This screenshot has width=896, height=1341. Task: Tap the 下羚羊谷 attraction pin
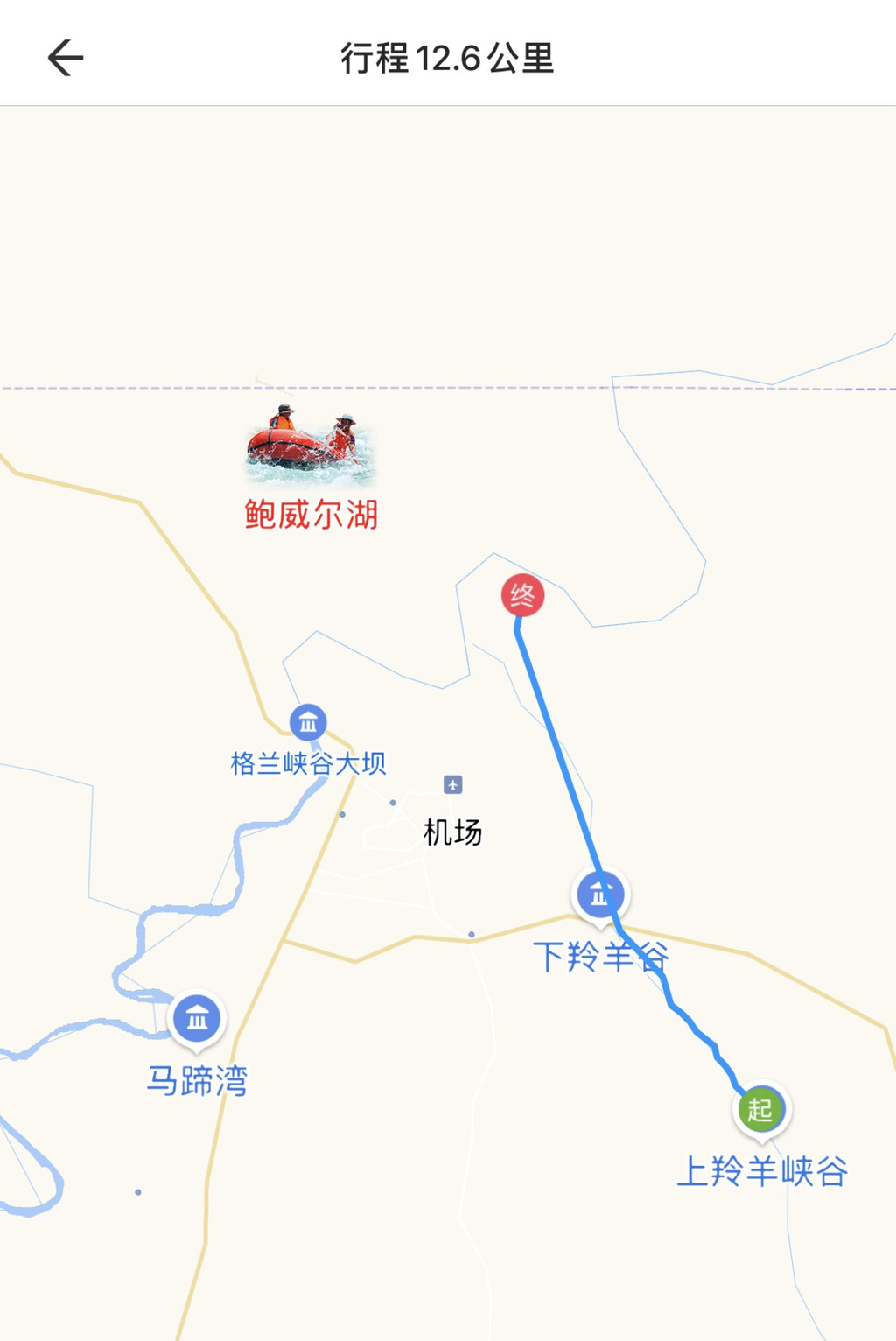(x=600, y=895)
